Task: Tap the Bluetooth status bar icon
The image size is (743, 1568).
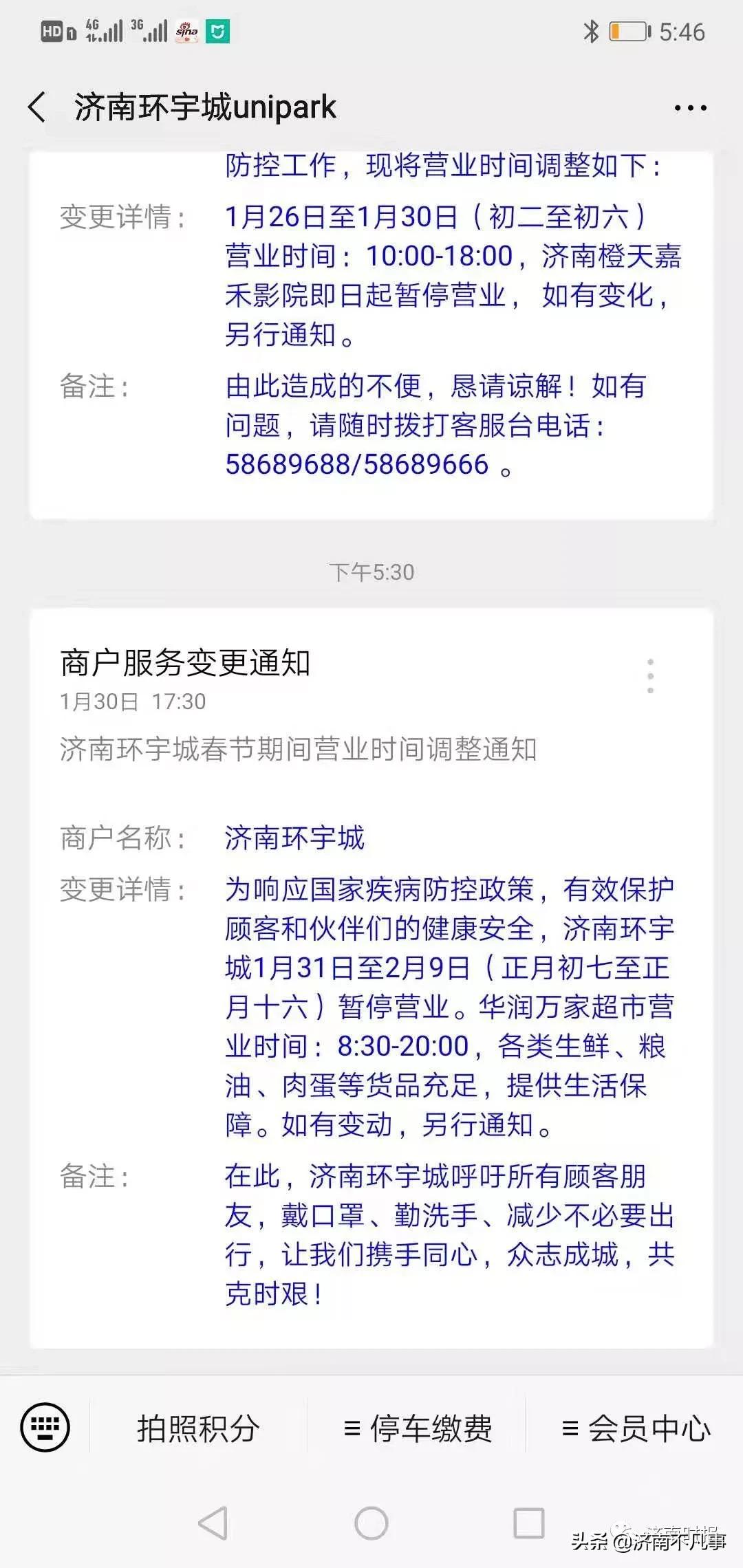Action: 590,30
